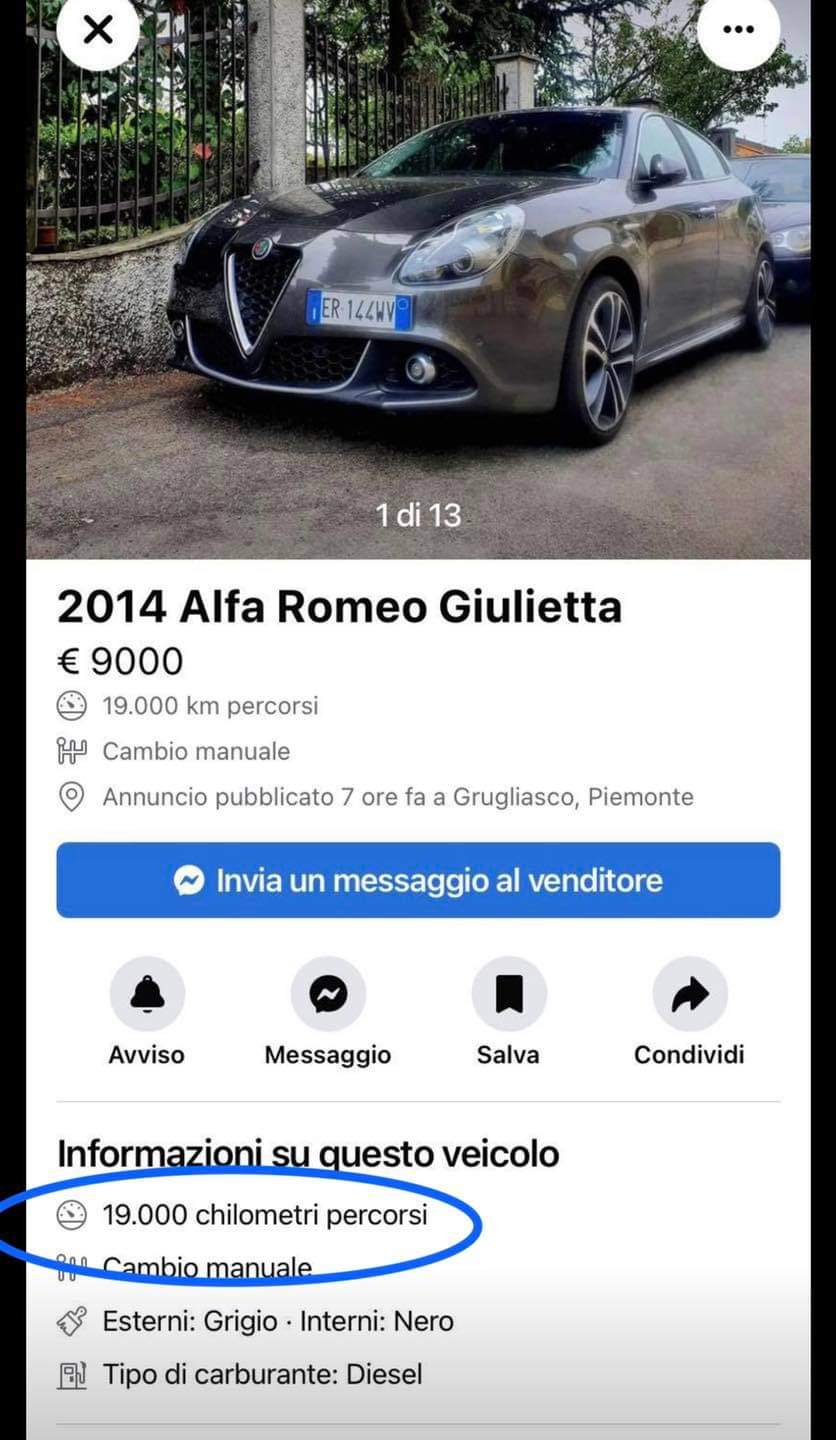Tap Invia un messaggio al venditore
The height and width of the screenshot is (1440, 836).
click(418, 880)
